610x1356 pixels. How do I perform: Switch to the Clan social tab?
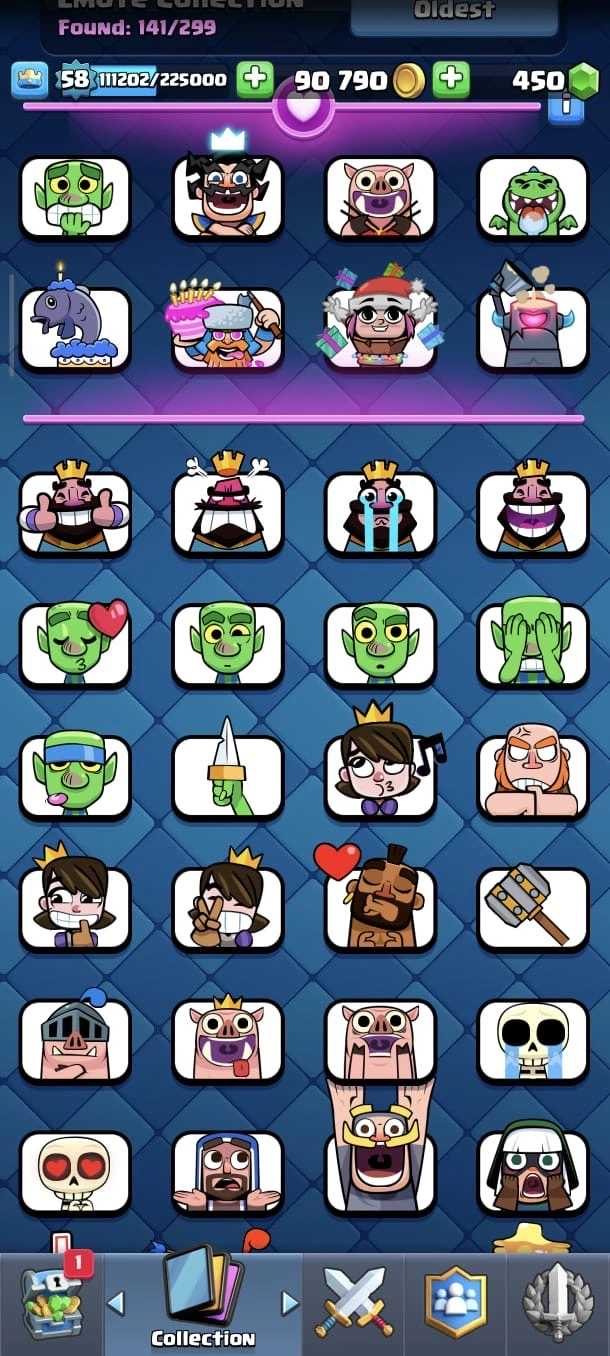456,1302
